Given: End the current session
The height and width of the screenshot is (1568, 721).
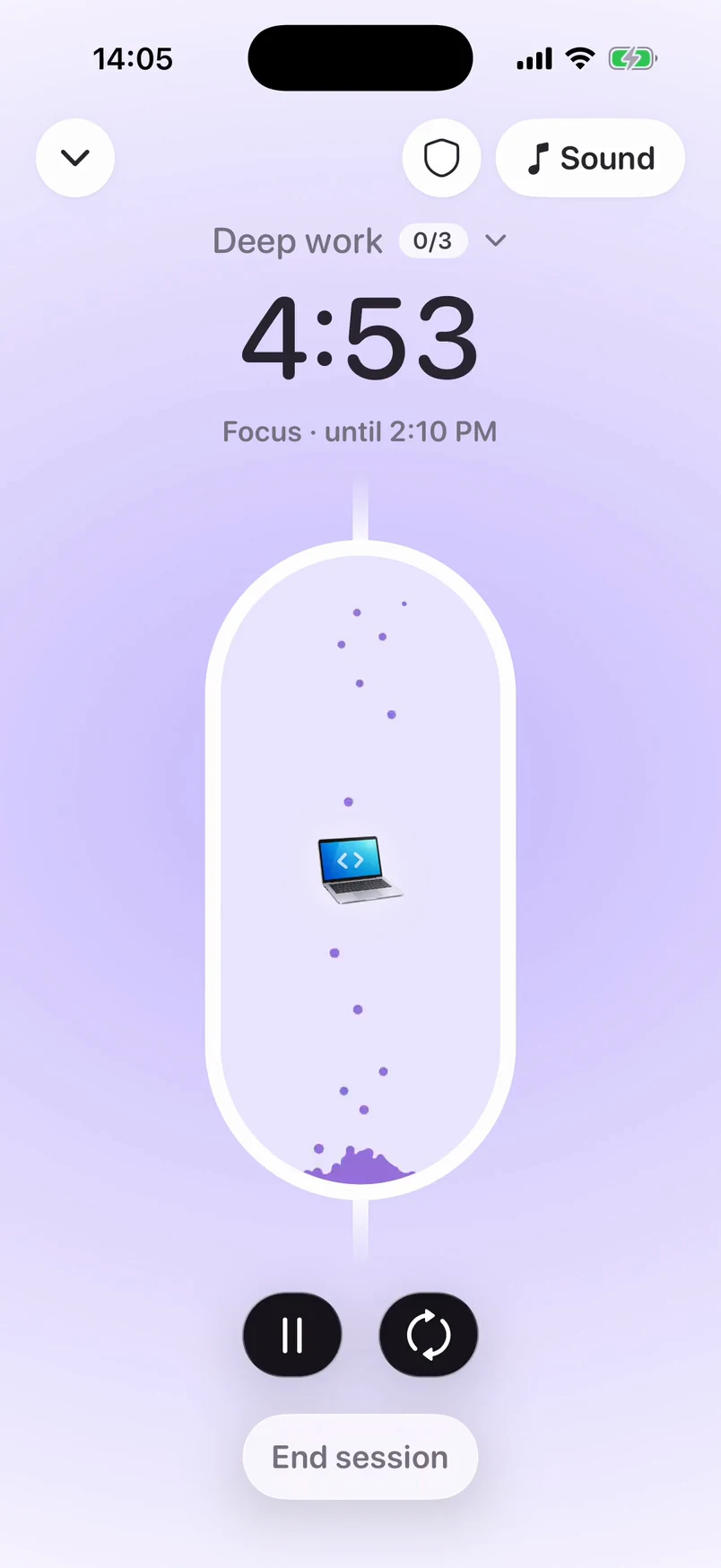Looking at the screenshot, I should coord(360,1457).
